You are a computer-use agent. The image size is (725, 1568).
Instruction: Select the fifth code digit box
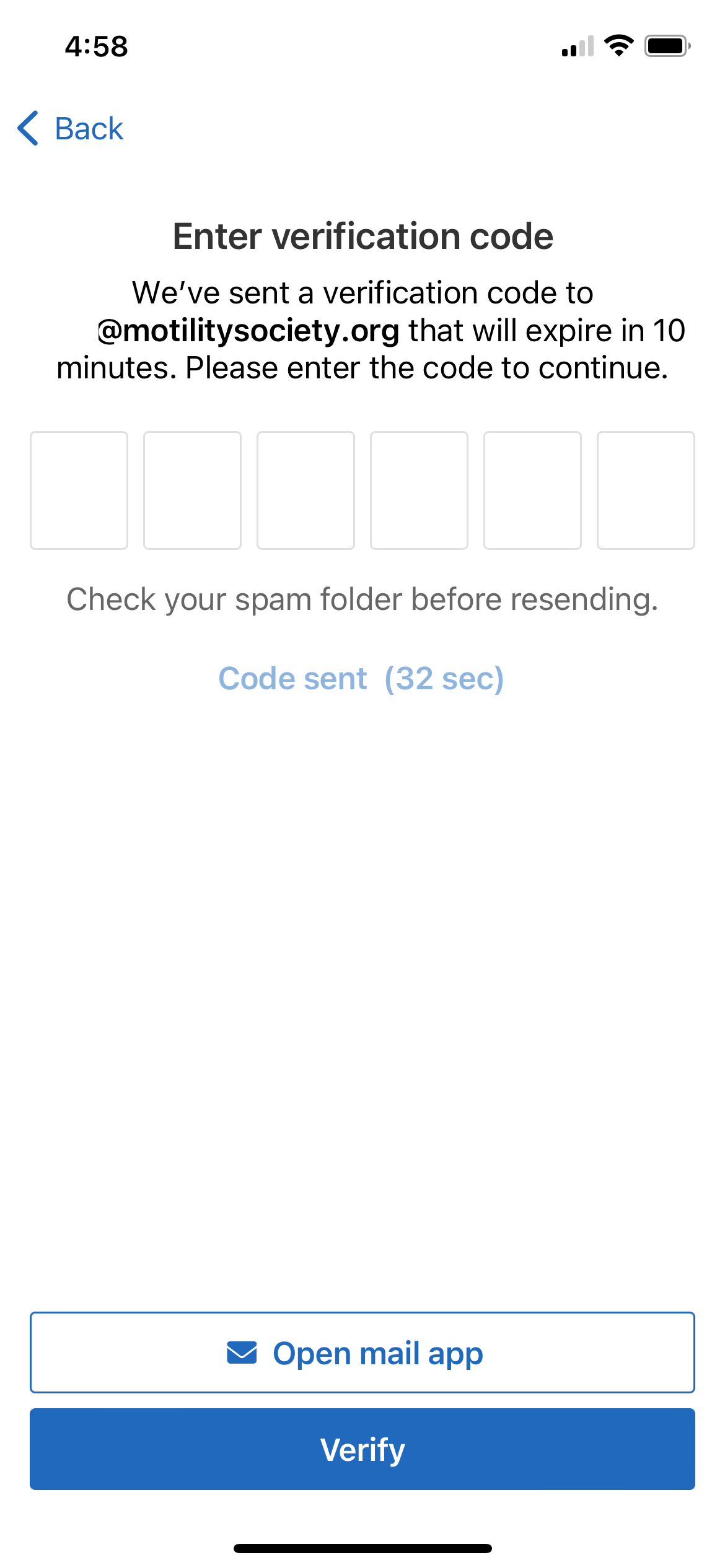tap(532, 490)
